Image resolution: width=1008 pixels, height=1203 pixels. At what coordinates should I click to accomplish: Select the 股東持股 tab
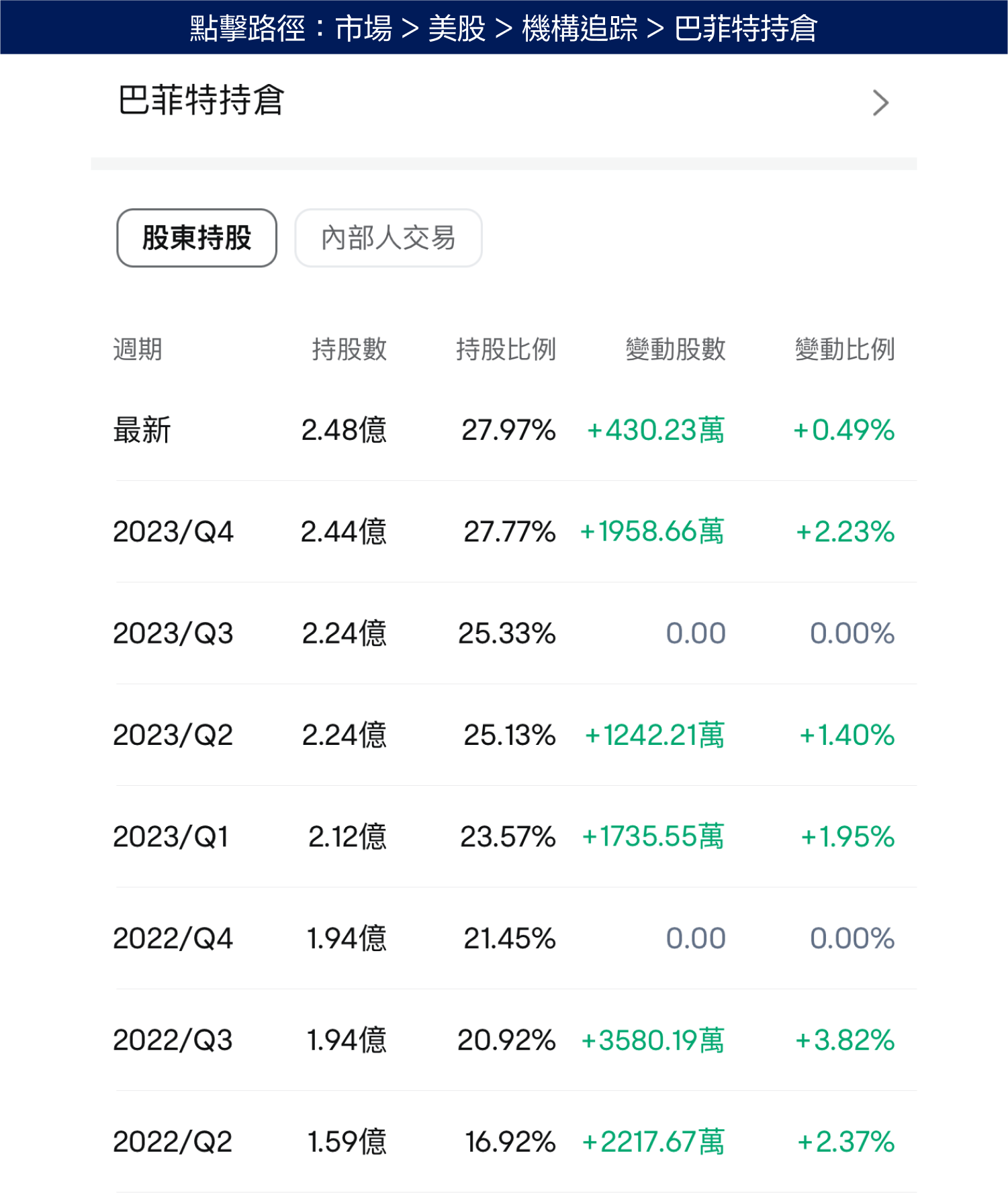point(197,238)
